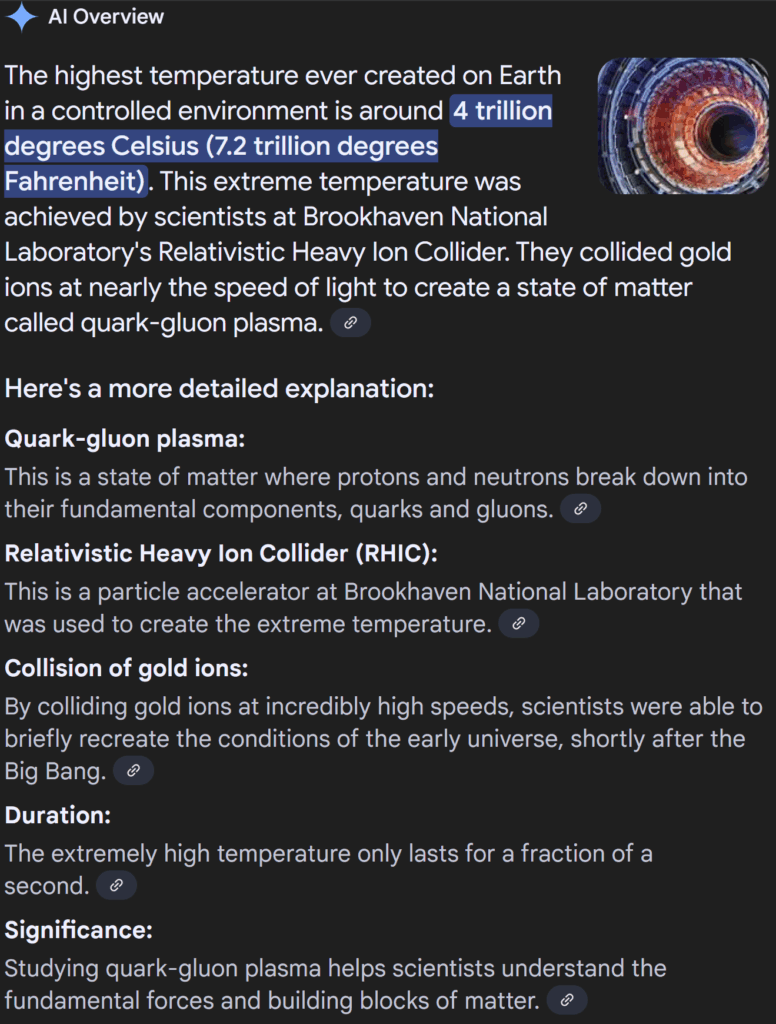Open the source link under Significance section

[x=567, y=1000]
